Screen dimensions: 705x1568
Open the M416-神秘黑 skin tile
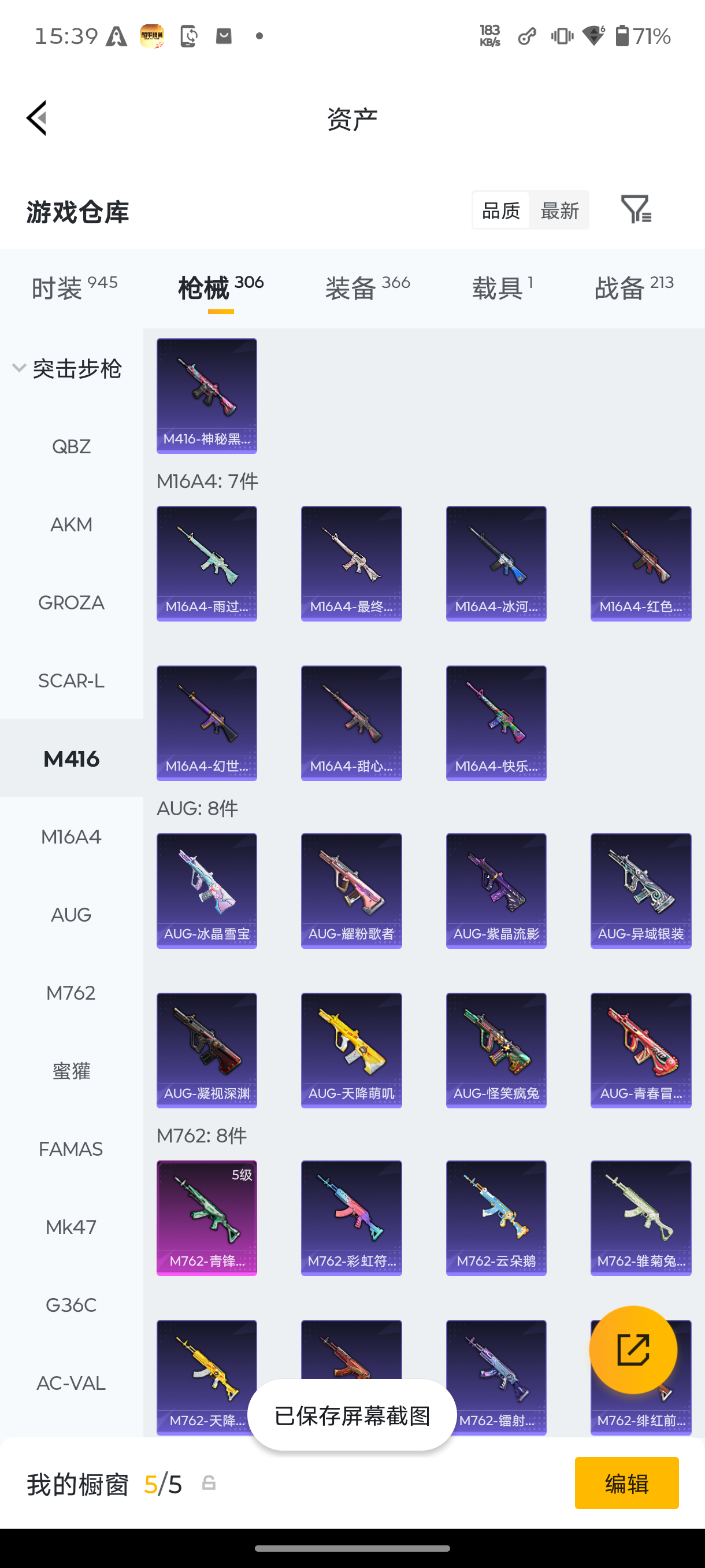[x=207, y=396]
